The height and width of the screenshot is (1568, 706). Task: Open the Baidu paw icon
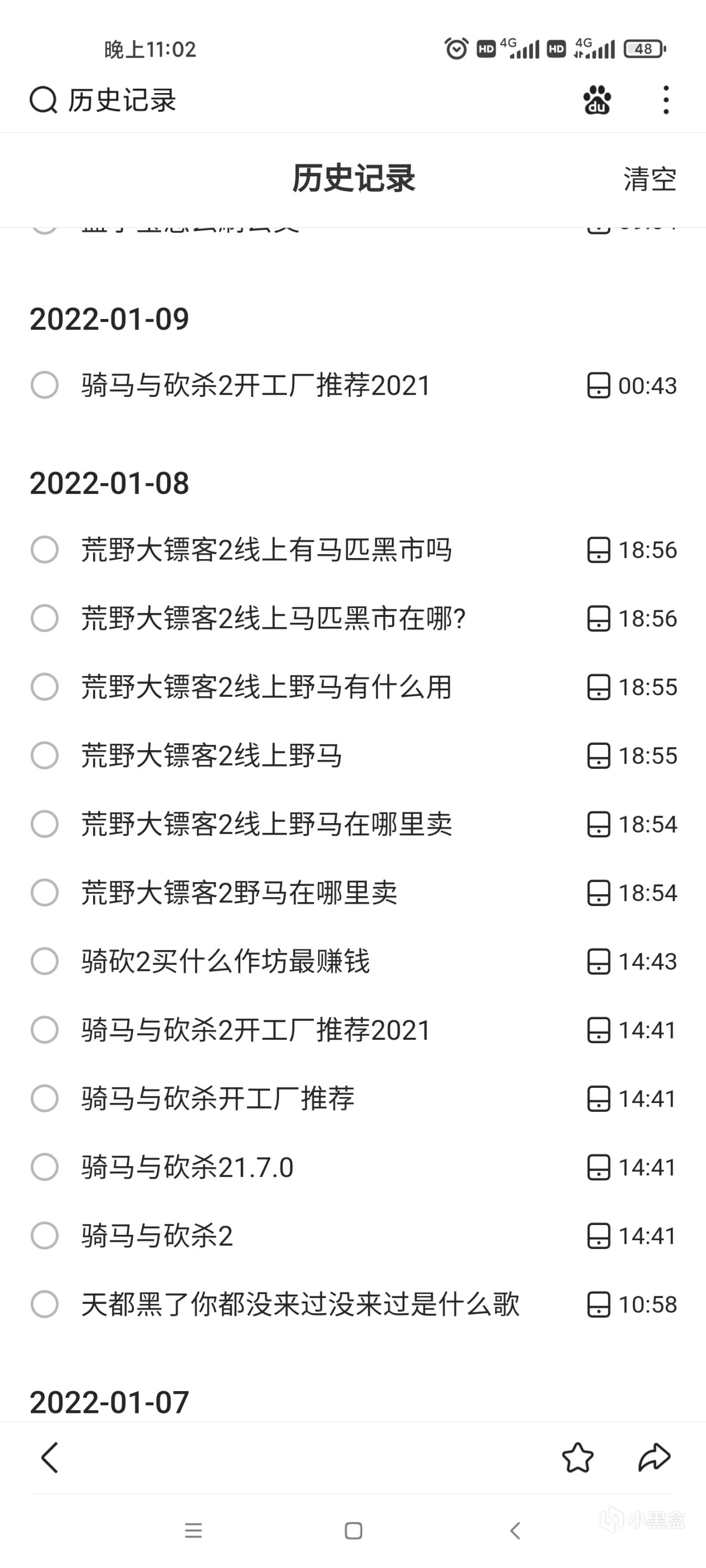(x=597, y=100)
